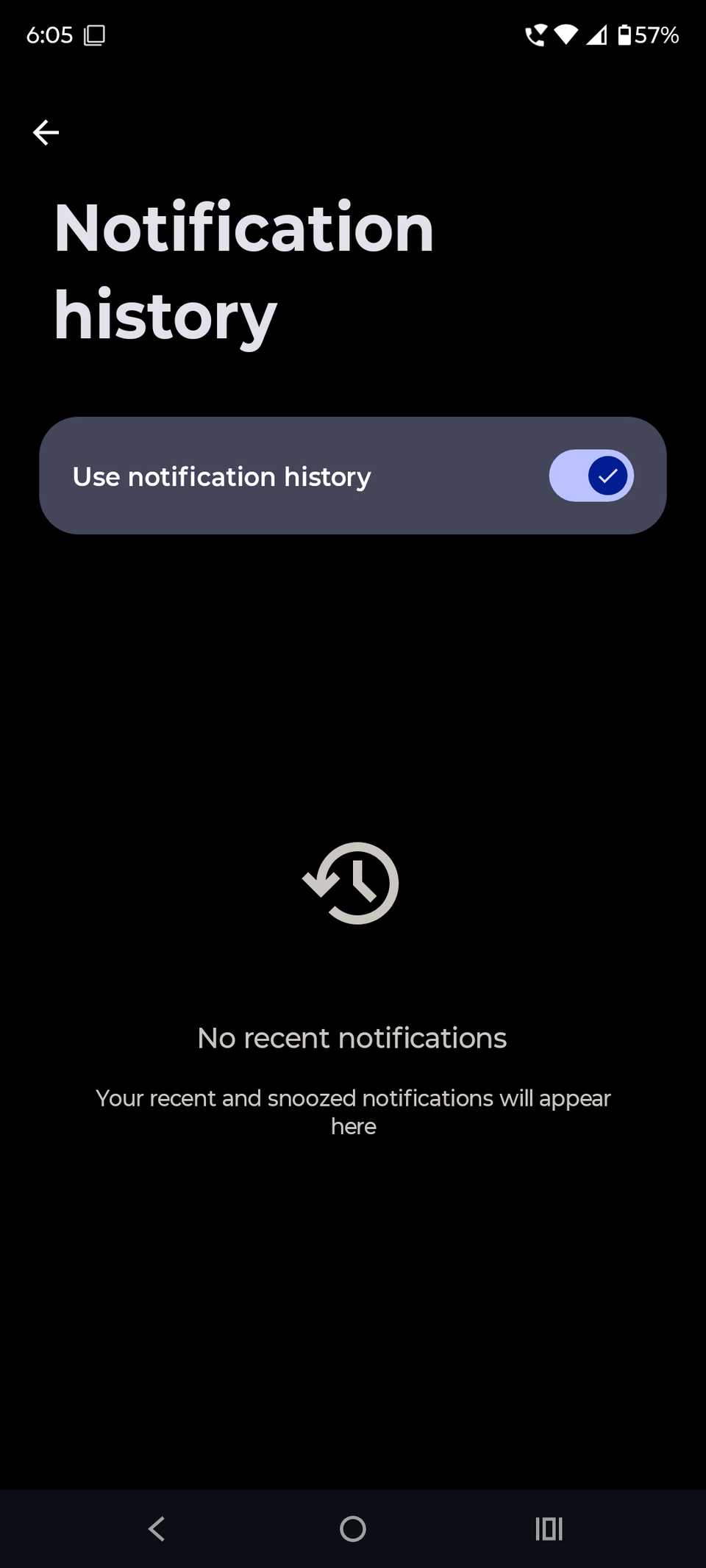Click the 57% battery percentage text
Screen dimensions: 706x1568
pos(657,35)
